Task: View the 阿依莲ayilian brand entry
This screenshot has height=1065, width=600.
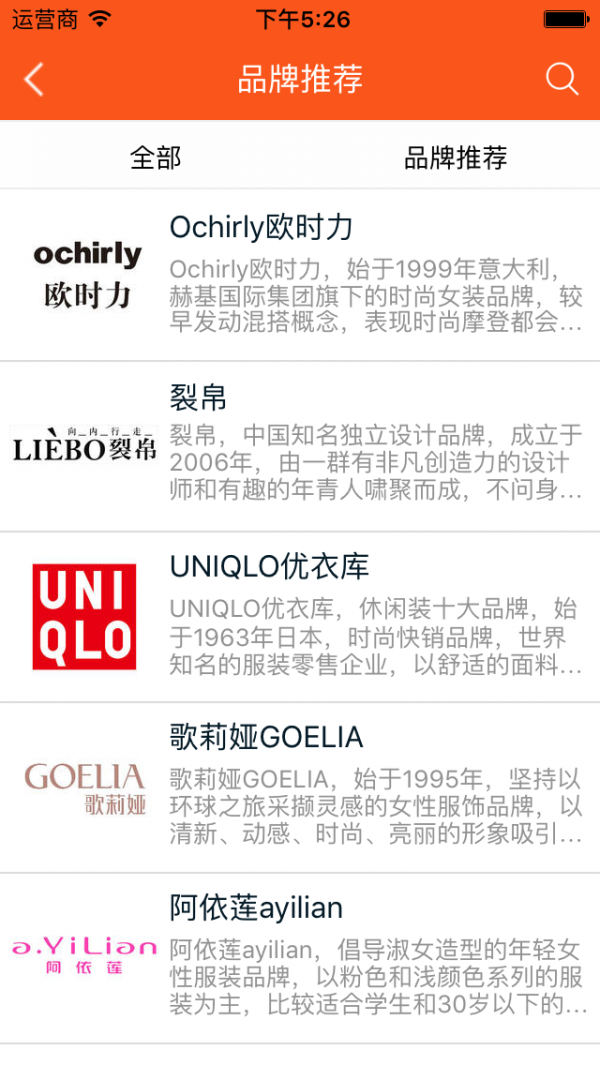Action: pyautogui.click(x=300, y=958)
